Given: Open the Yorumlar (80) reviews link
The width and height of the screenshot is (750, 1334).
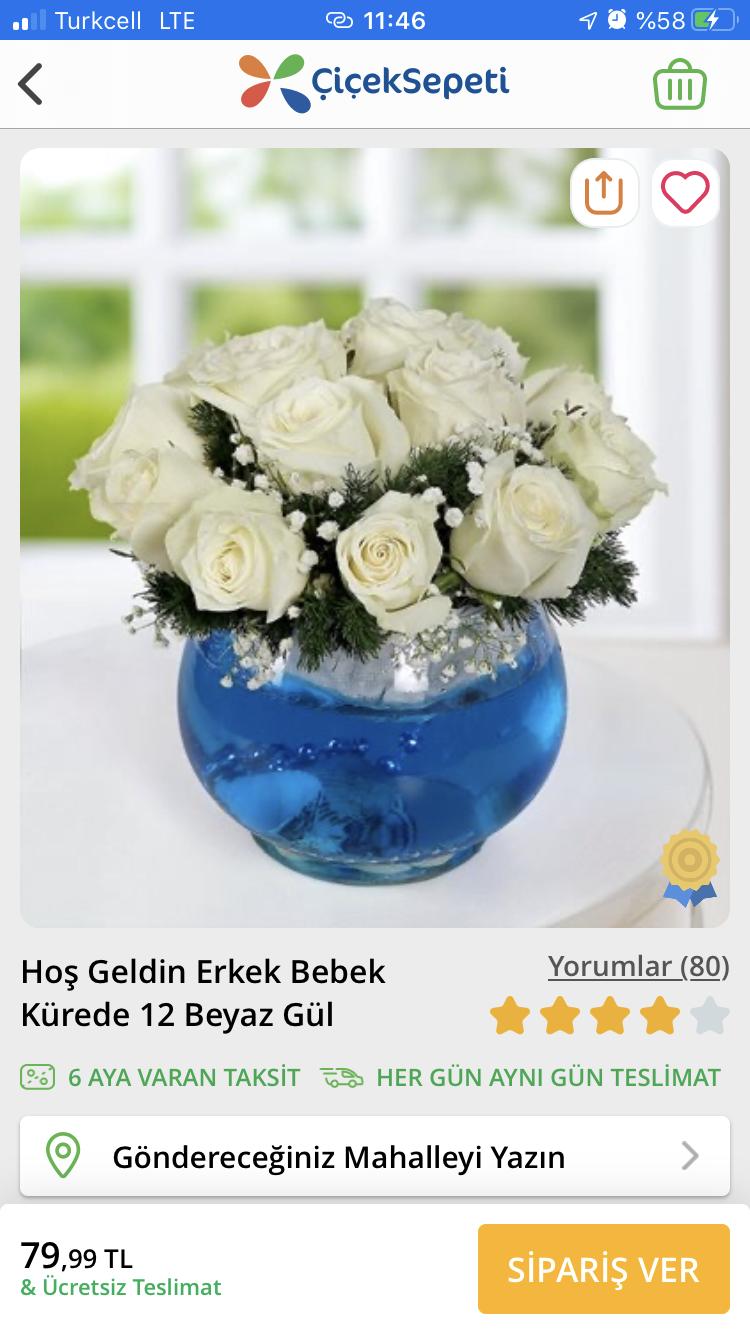Looking at the screenshot, I should click(638, 966).
